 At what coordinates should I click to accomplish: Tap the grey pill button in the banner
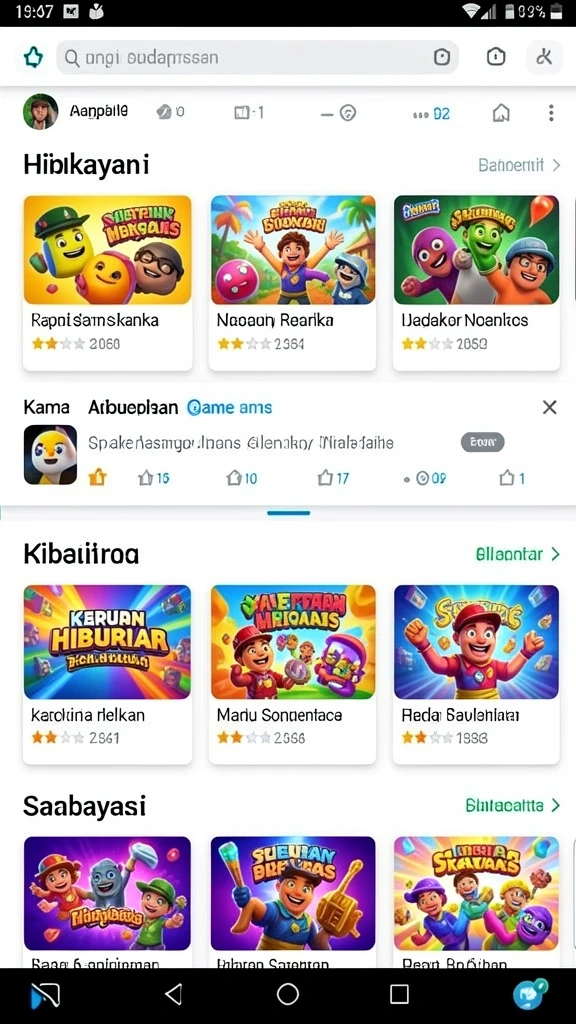coord(483,442)
